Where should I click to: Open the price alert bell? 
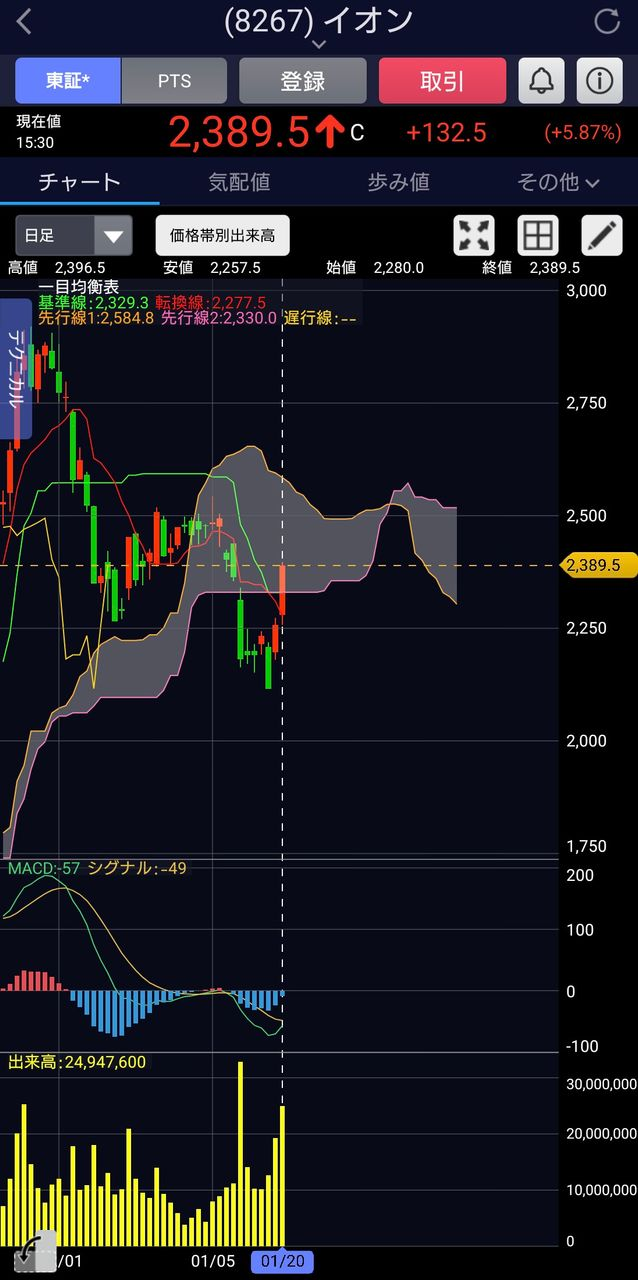[x=542, y=81]
